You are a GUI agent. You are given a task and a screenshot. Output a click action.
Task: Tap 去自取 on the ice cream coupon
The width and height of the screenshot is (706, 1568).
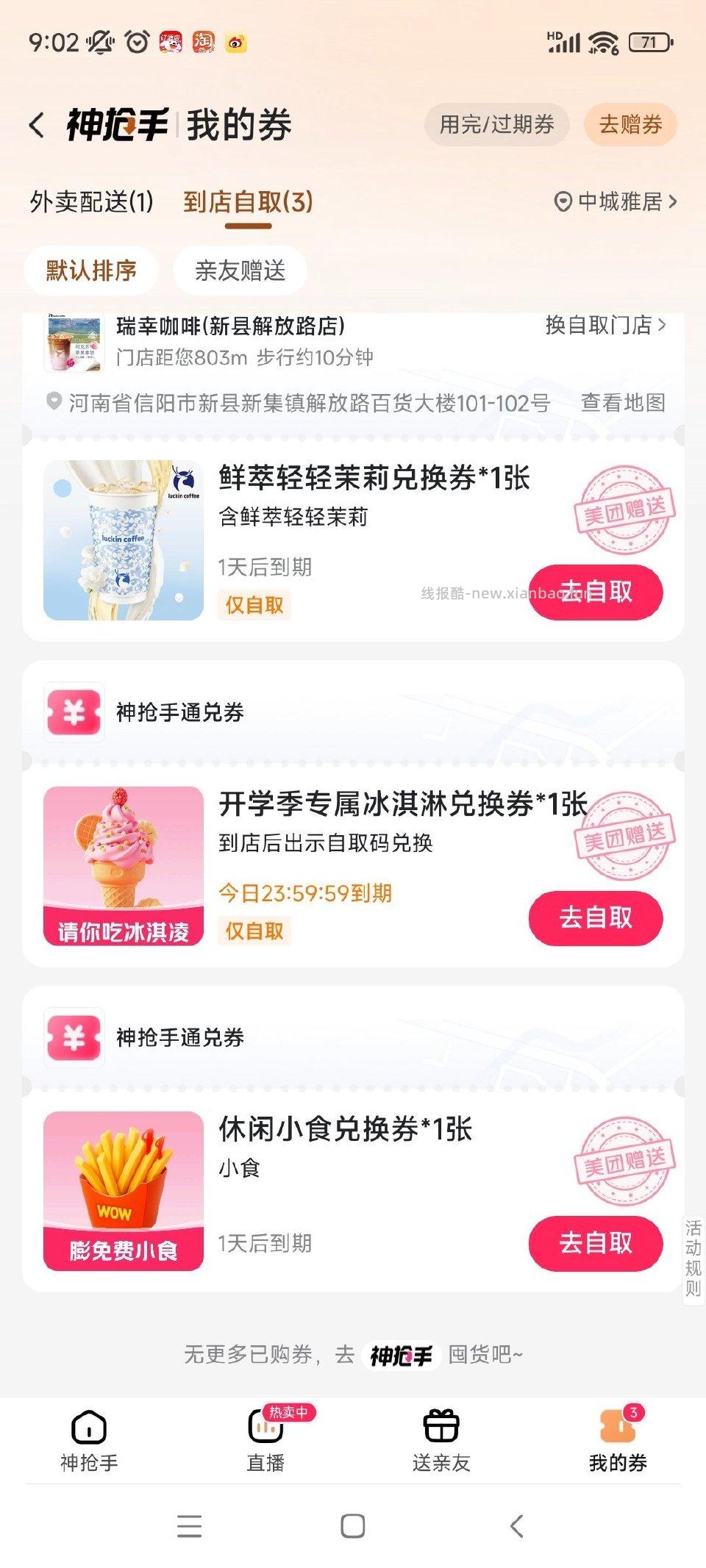tap(596, 919)
